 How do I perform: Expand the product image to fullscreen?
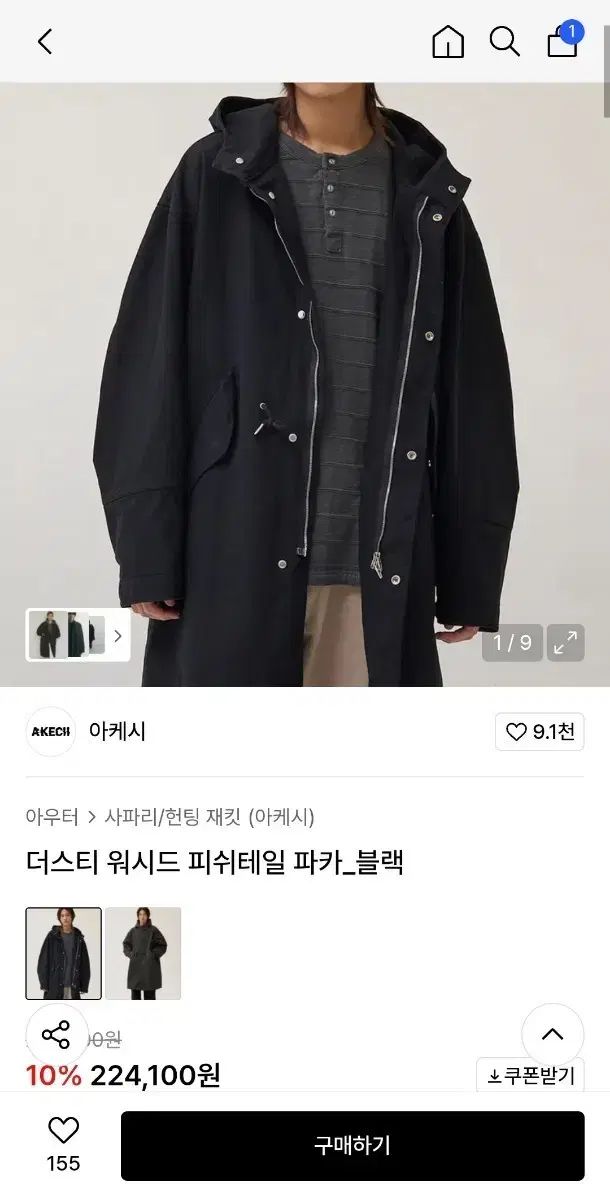(566, 643)
